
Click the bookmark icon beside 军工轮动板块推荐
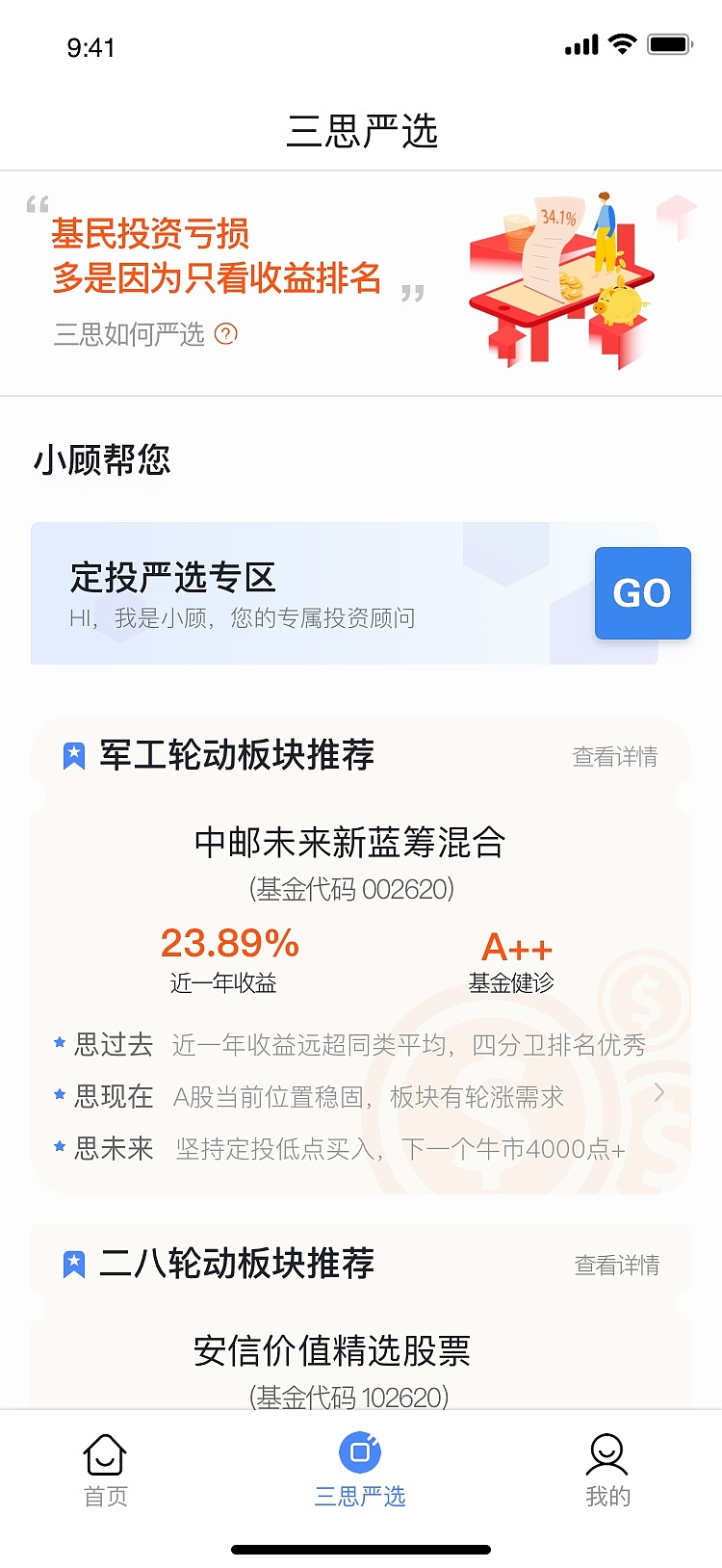75,757
